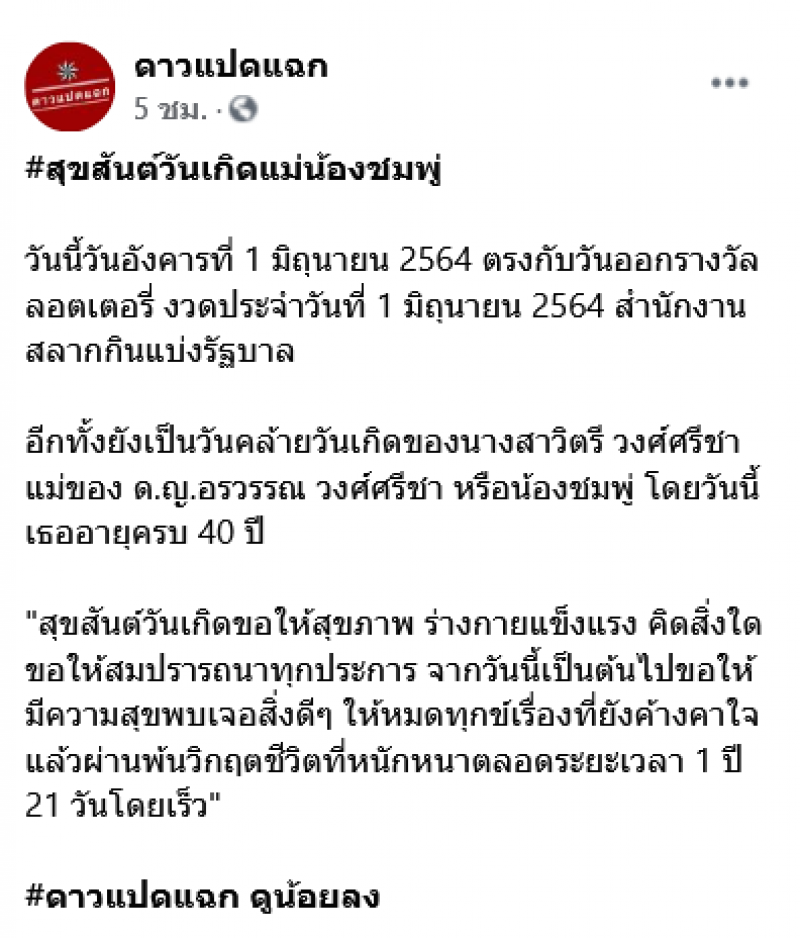800x938 pixels.
Task: Open the ดาวแปดแฉก page name link
Action: point(231,68)
